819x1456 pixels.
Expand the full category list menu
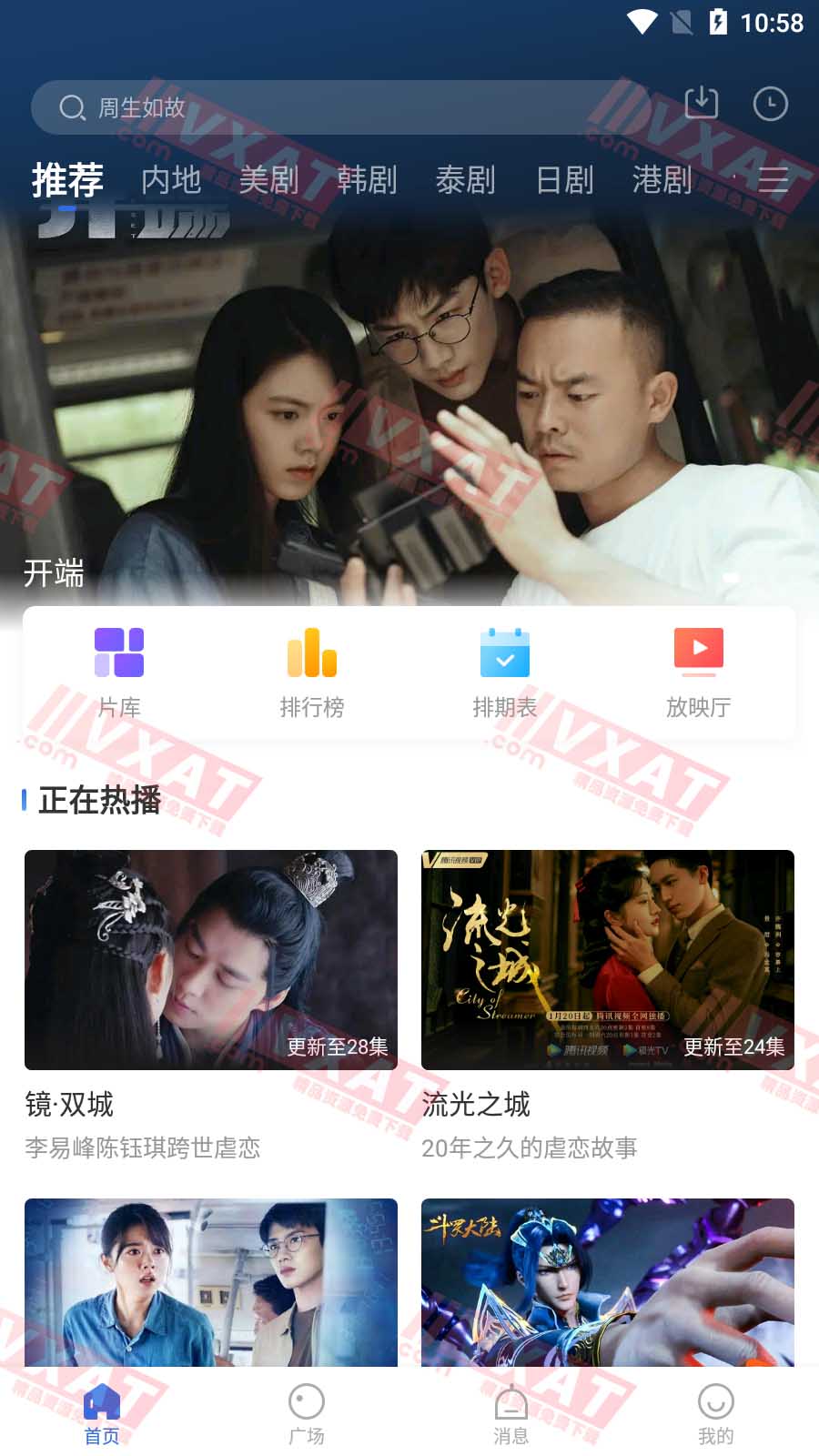click(x=773, y=180)
